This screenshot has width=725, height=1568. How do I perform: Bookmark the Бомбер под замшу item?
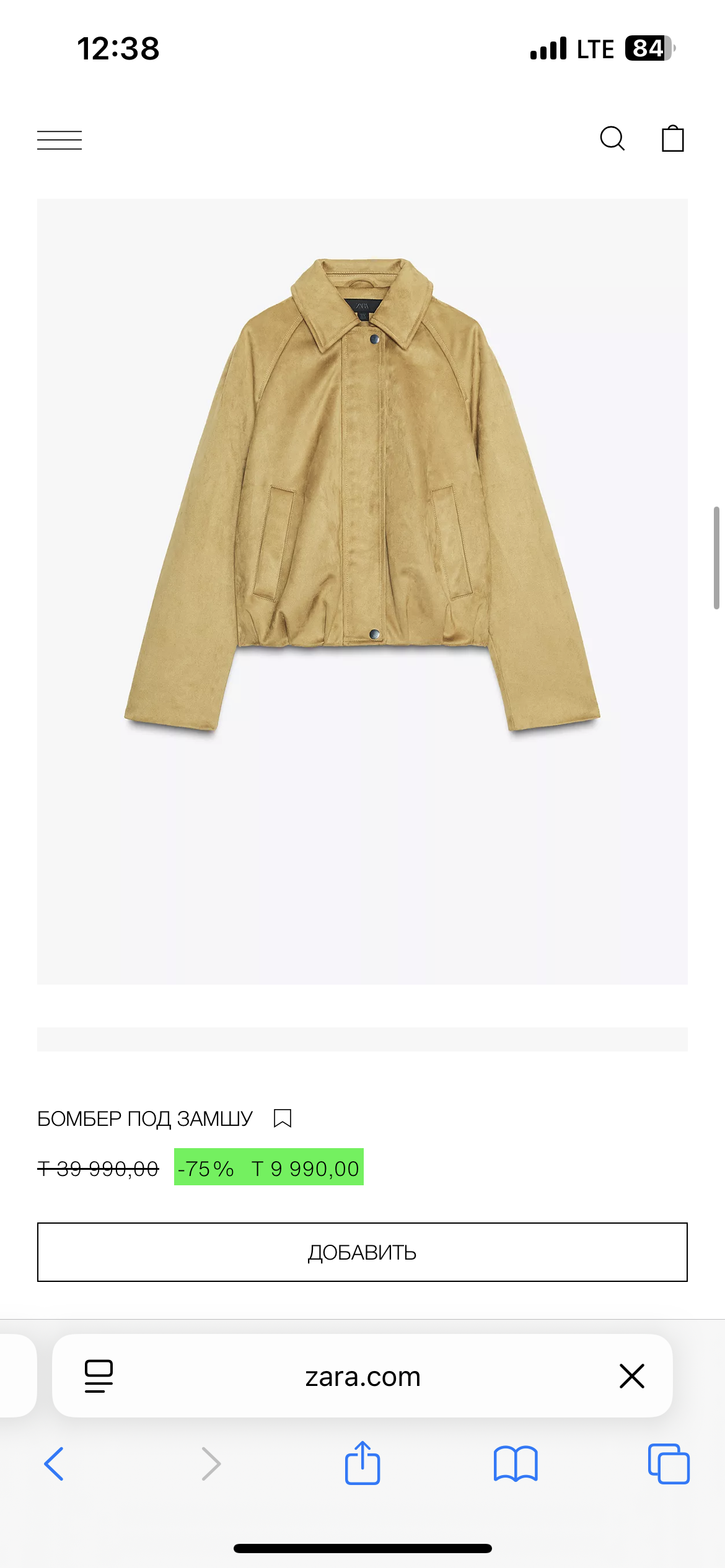[283, 1118]
